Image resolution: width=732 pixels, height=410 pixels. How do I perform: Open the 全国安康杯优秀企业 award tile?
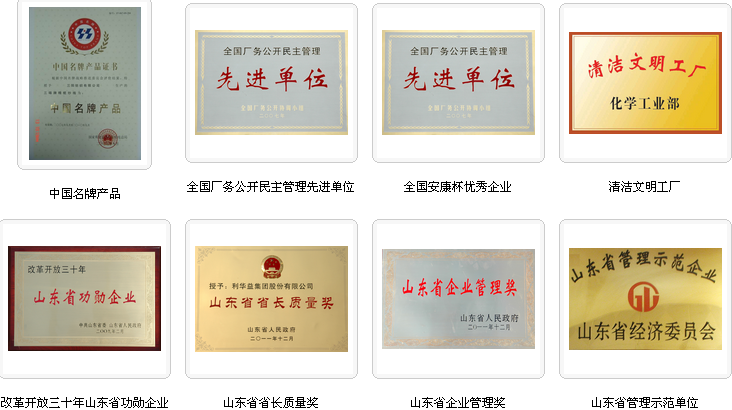pos(458,82)
